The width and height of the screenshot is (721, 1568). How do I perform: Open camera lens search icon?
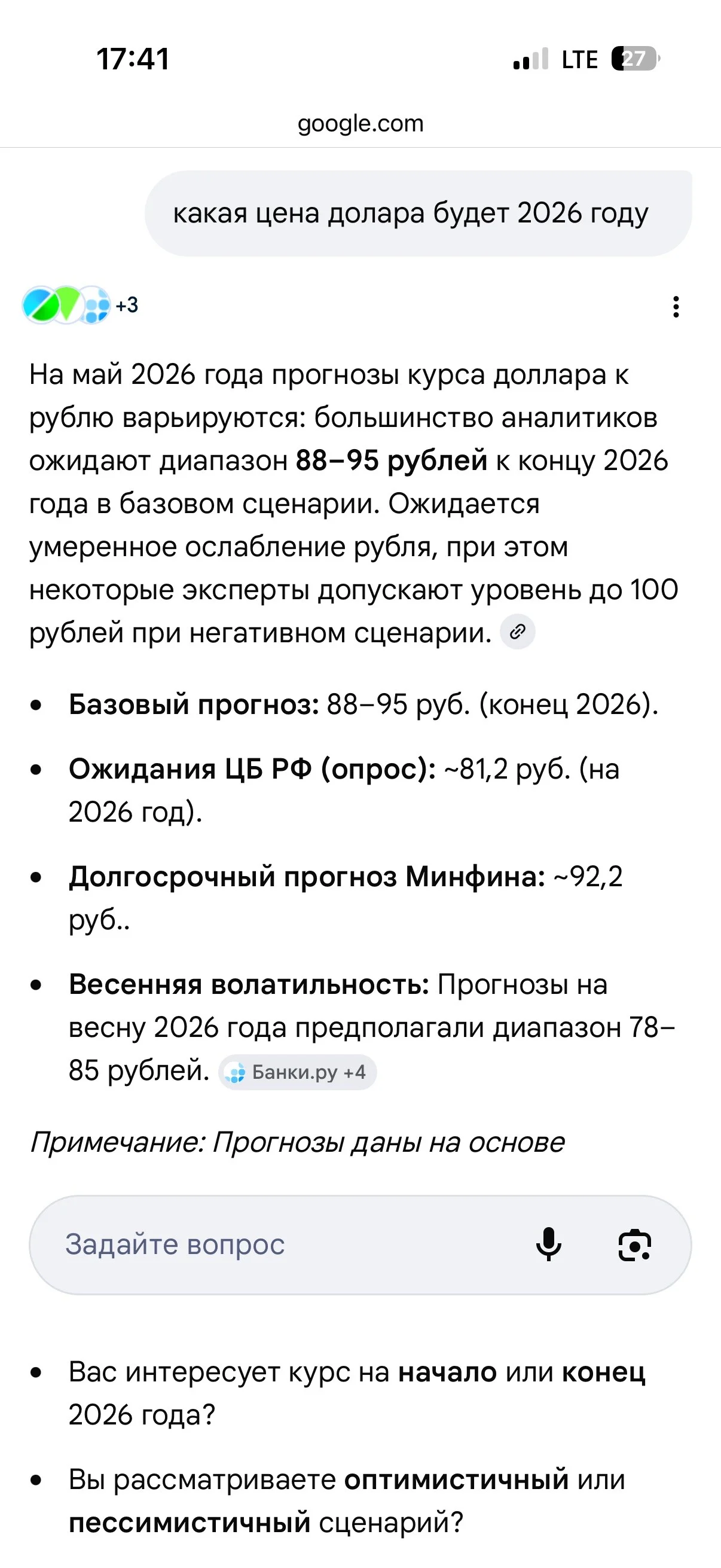click(x=634, y=1245)
